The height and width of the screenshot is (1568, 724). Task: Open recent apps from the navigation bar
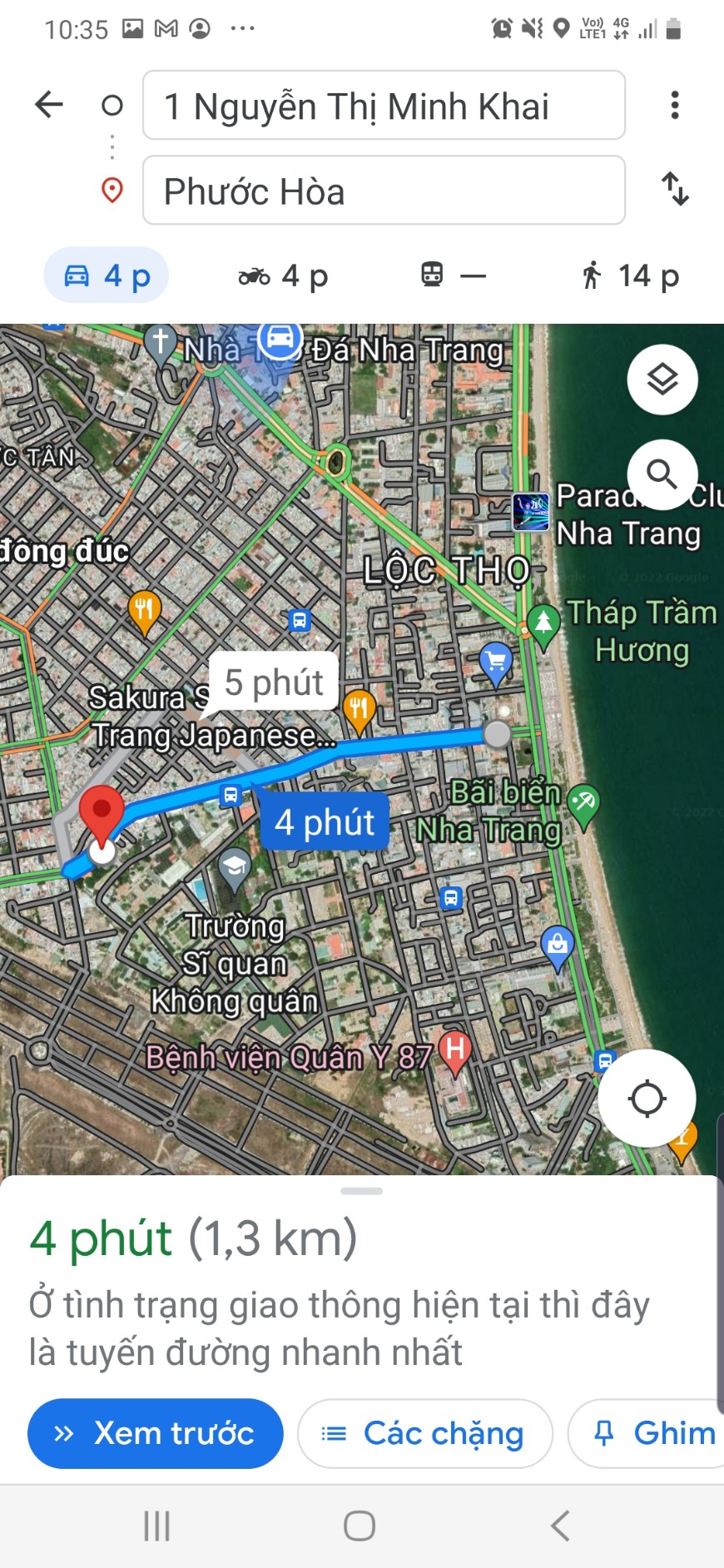pos(156,1525)
